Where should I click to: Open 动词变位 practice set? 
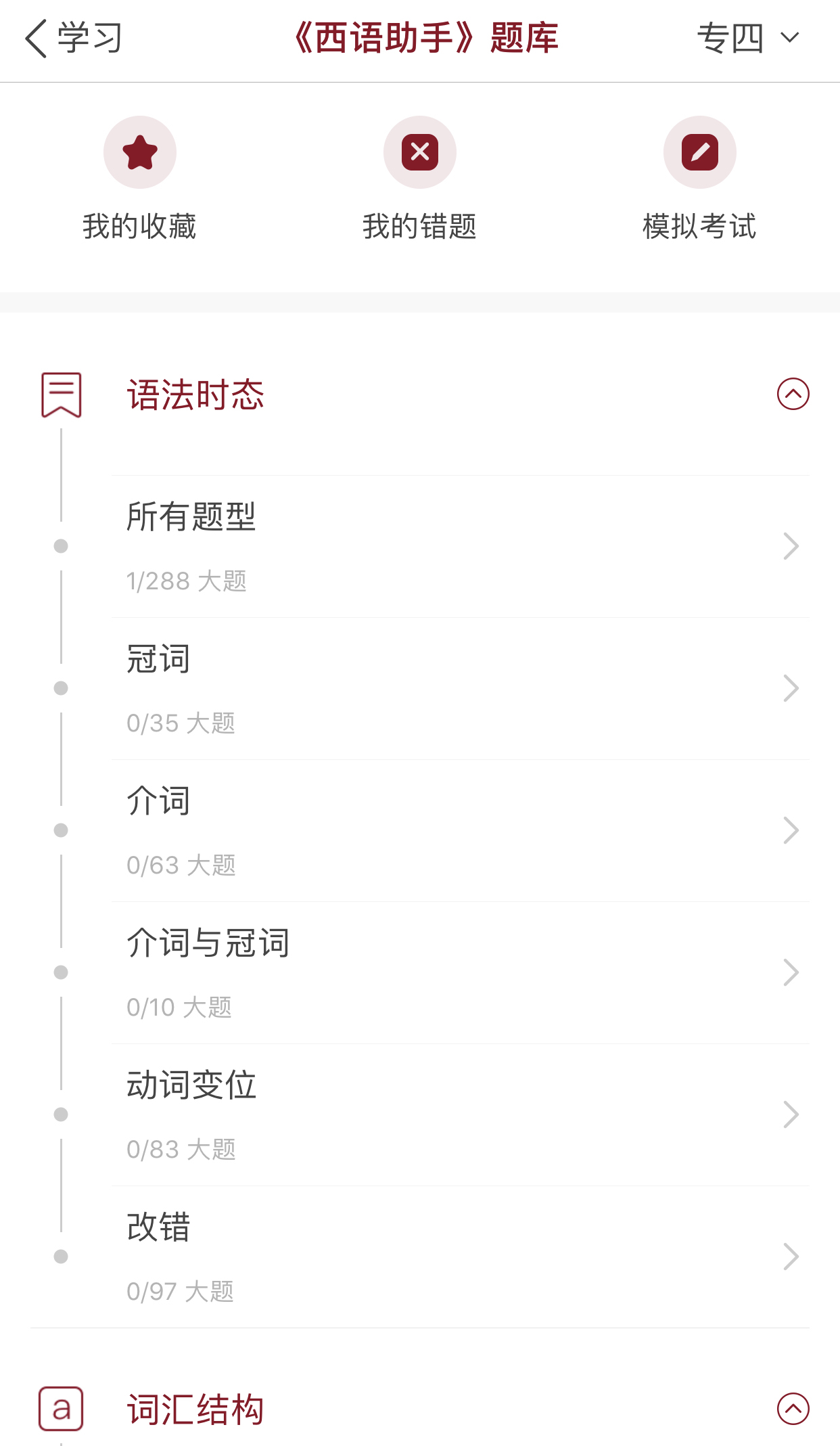[460, 1114]
